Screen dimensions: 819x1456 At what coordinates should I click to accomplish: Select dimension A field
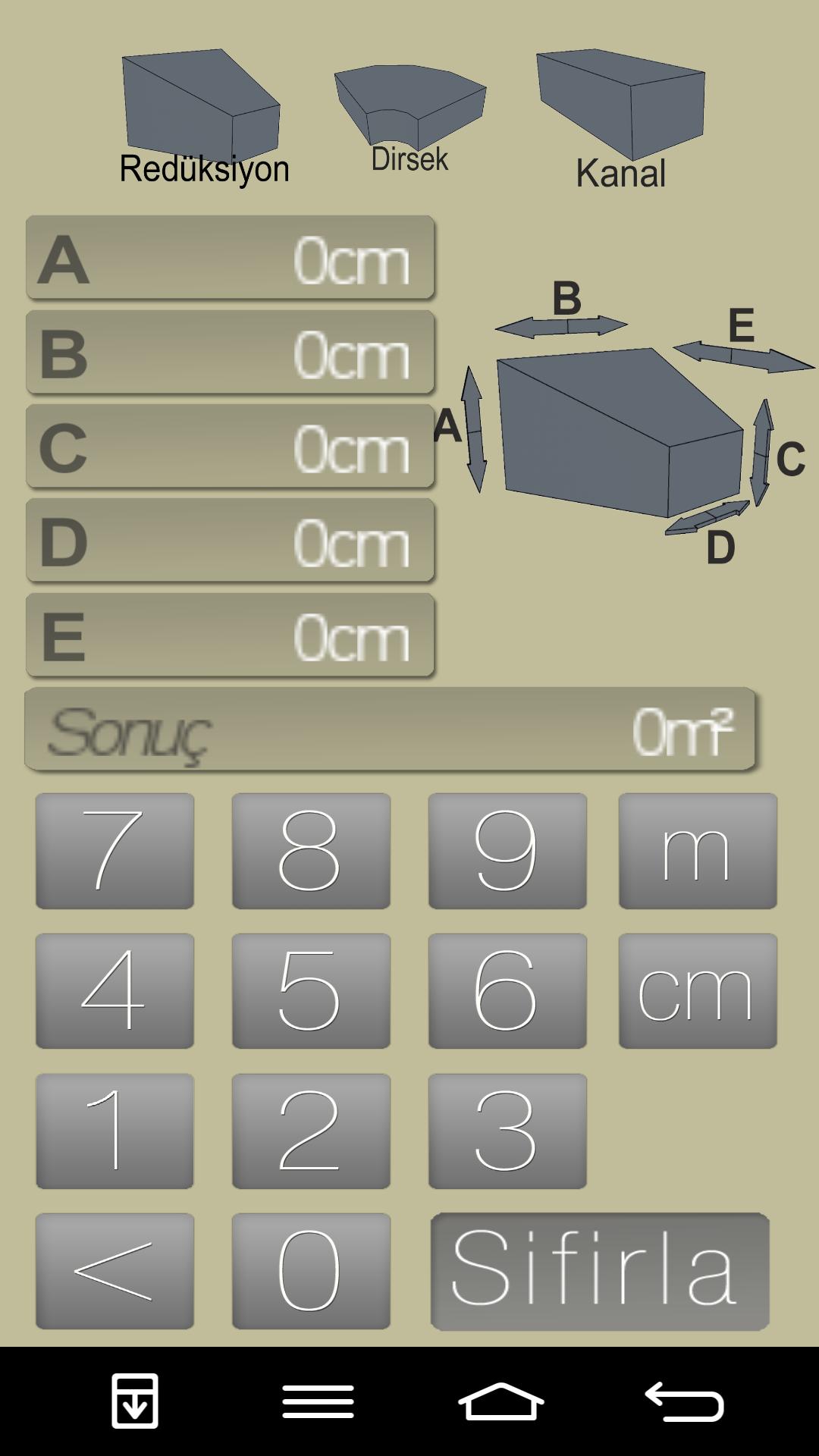coord(231,258)
